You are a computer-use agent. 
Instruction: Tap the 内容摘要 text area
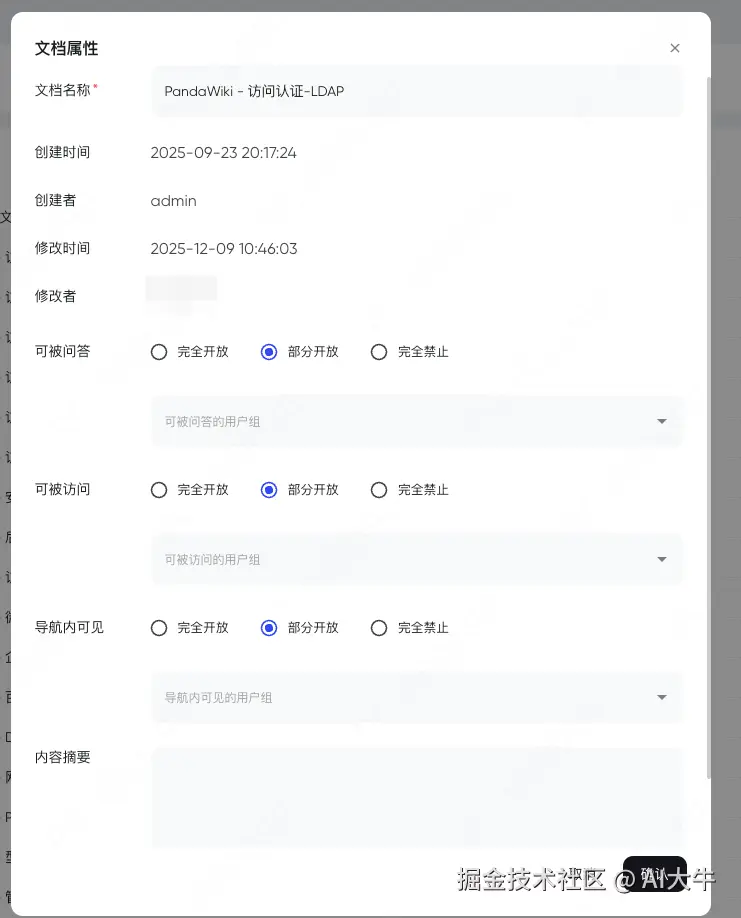tap(417, 797)
